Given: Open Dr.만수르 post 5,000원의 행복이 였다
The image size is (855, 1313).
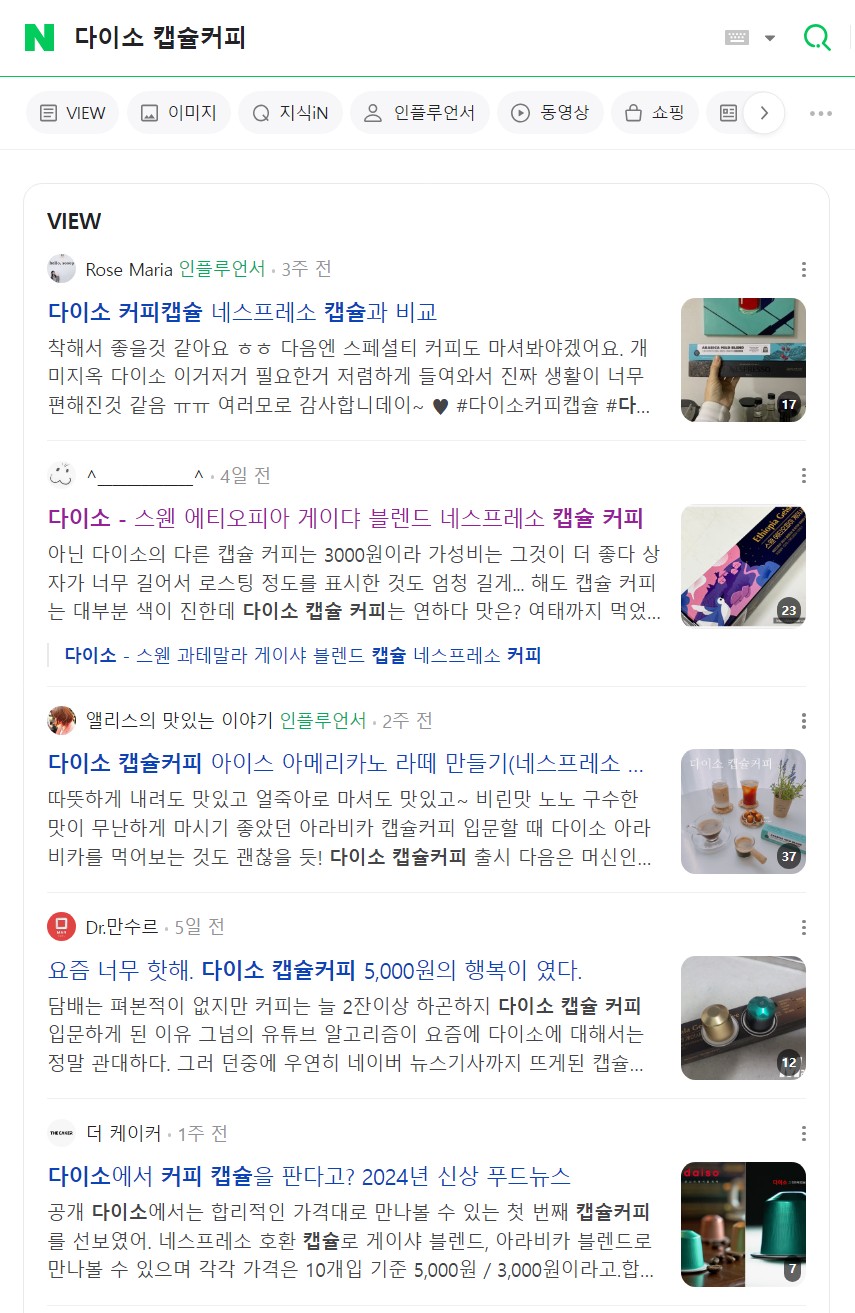Looking at the screenshot, I should [315, 970].
